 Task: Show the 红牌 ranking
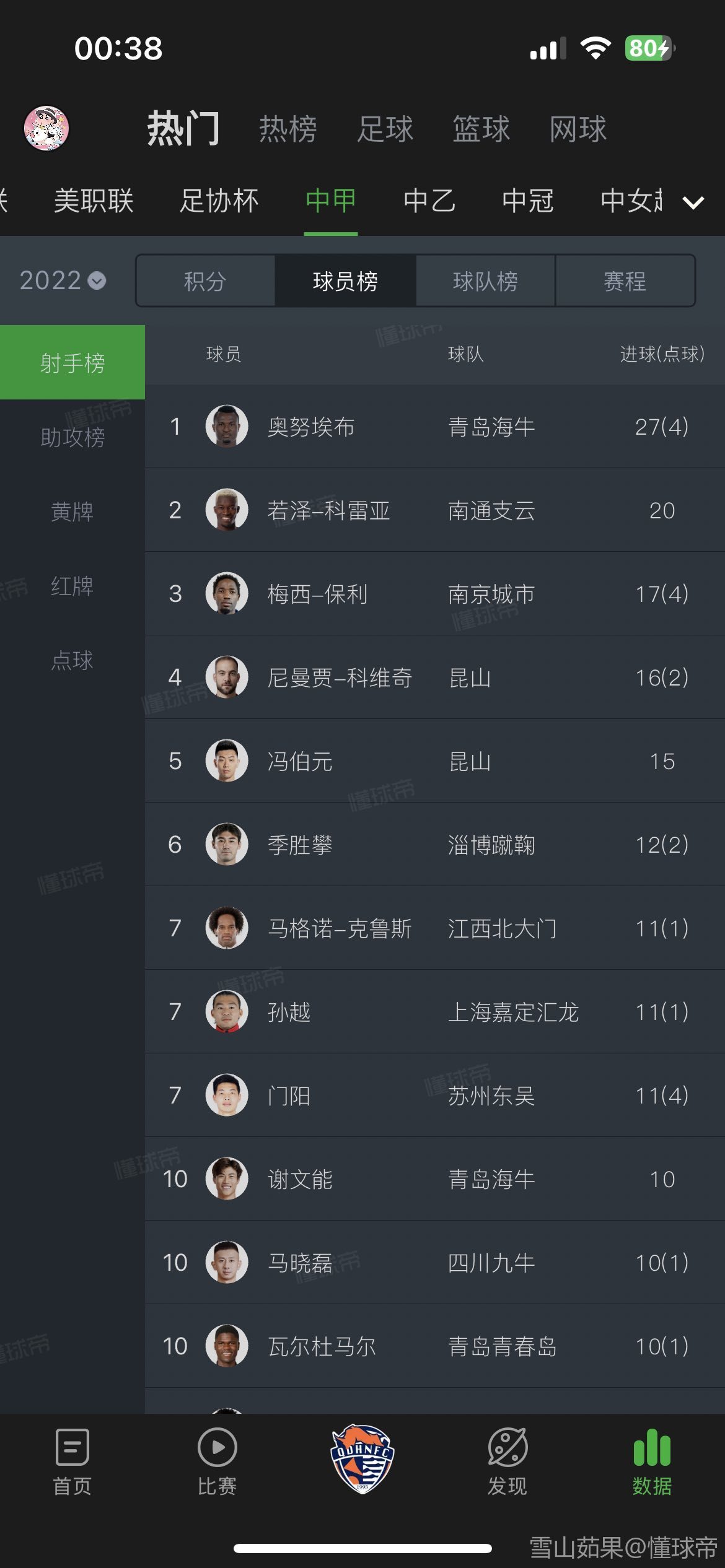(72, 586)
